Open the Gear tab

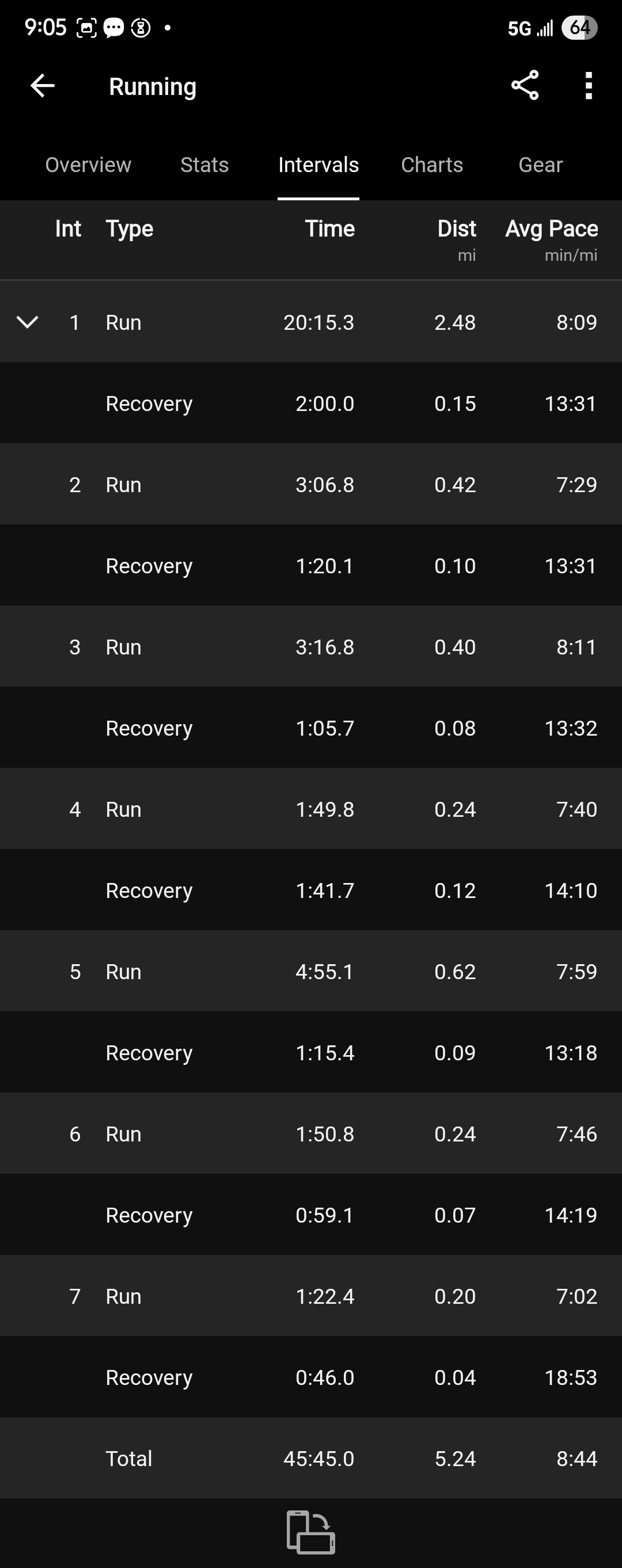pos(540,165)
